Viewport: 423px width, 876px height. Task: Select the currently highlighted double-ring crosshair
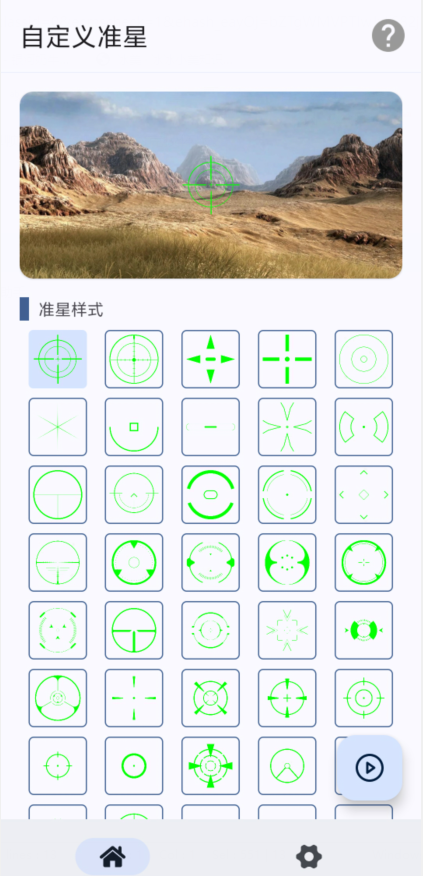(x=58, y=359)
